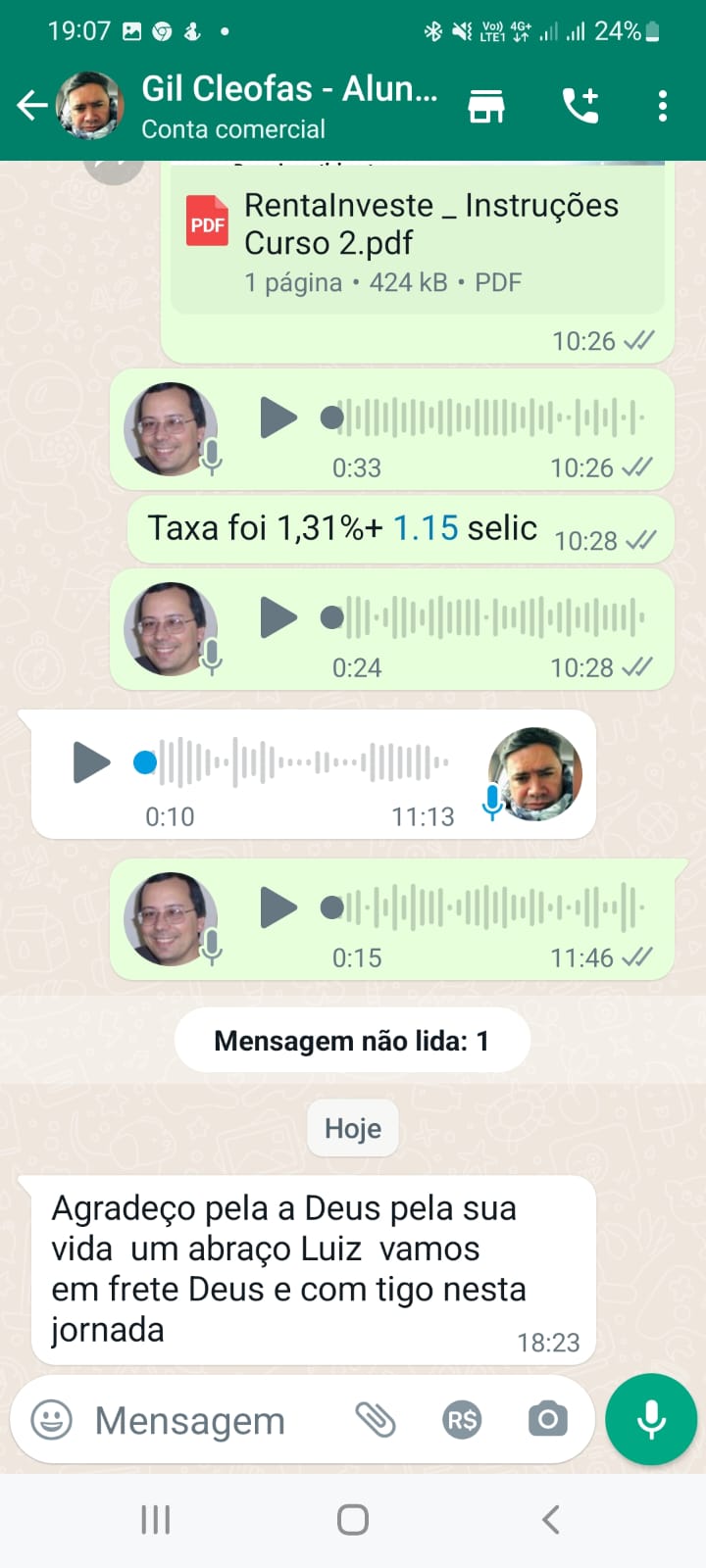Go to the home screen

[x=353, y=1520]
